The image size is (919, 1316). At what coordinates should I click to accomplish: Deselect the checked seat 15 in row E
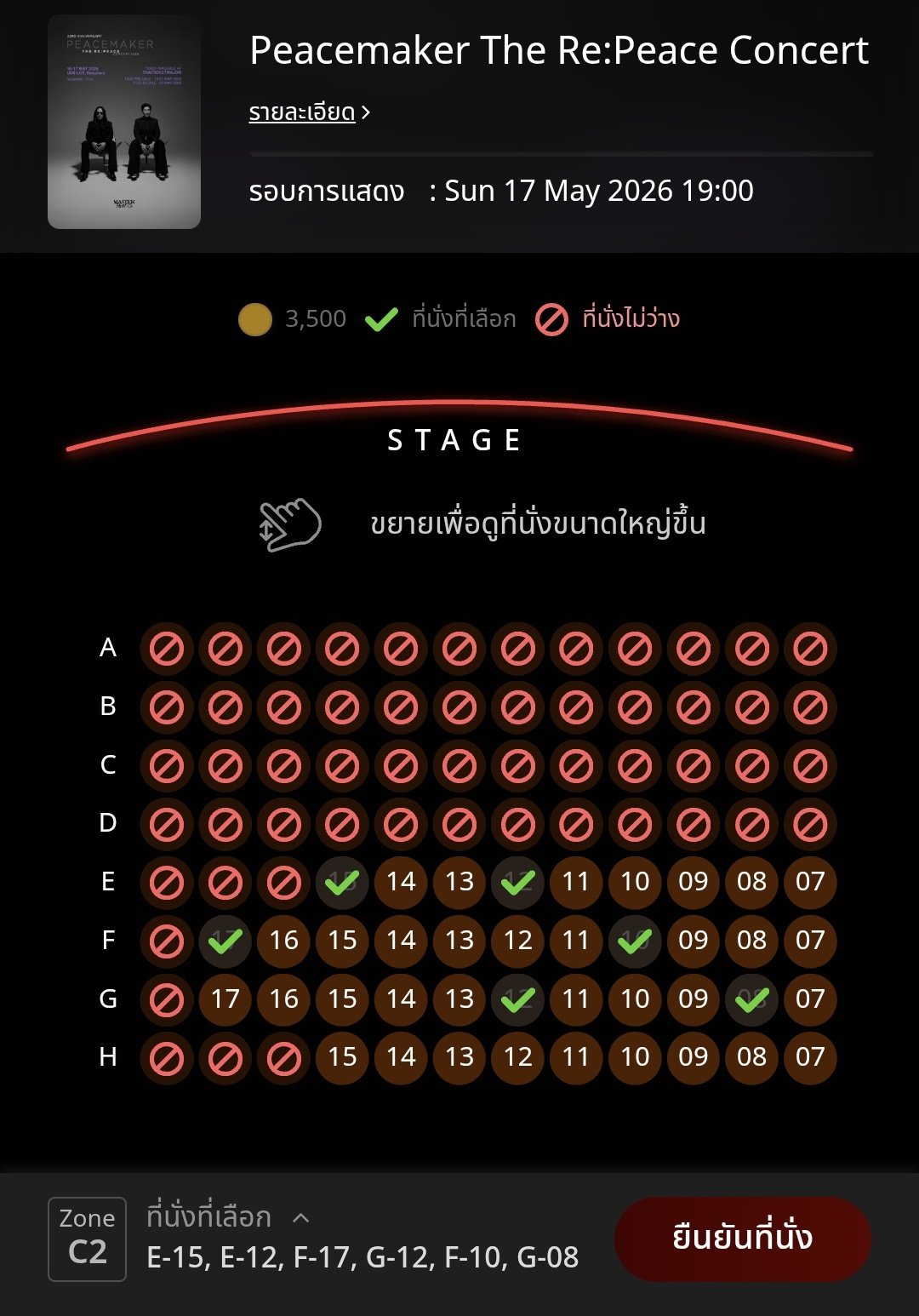tap(342, 882)
